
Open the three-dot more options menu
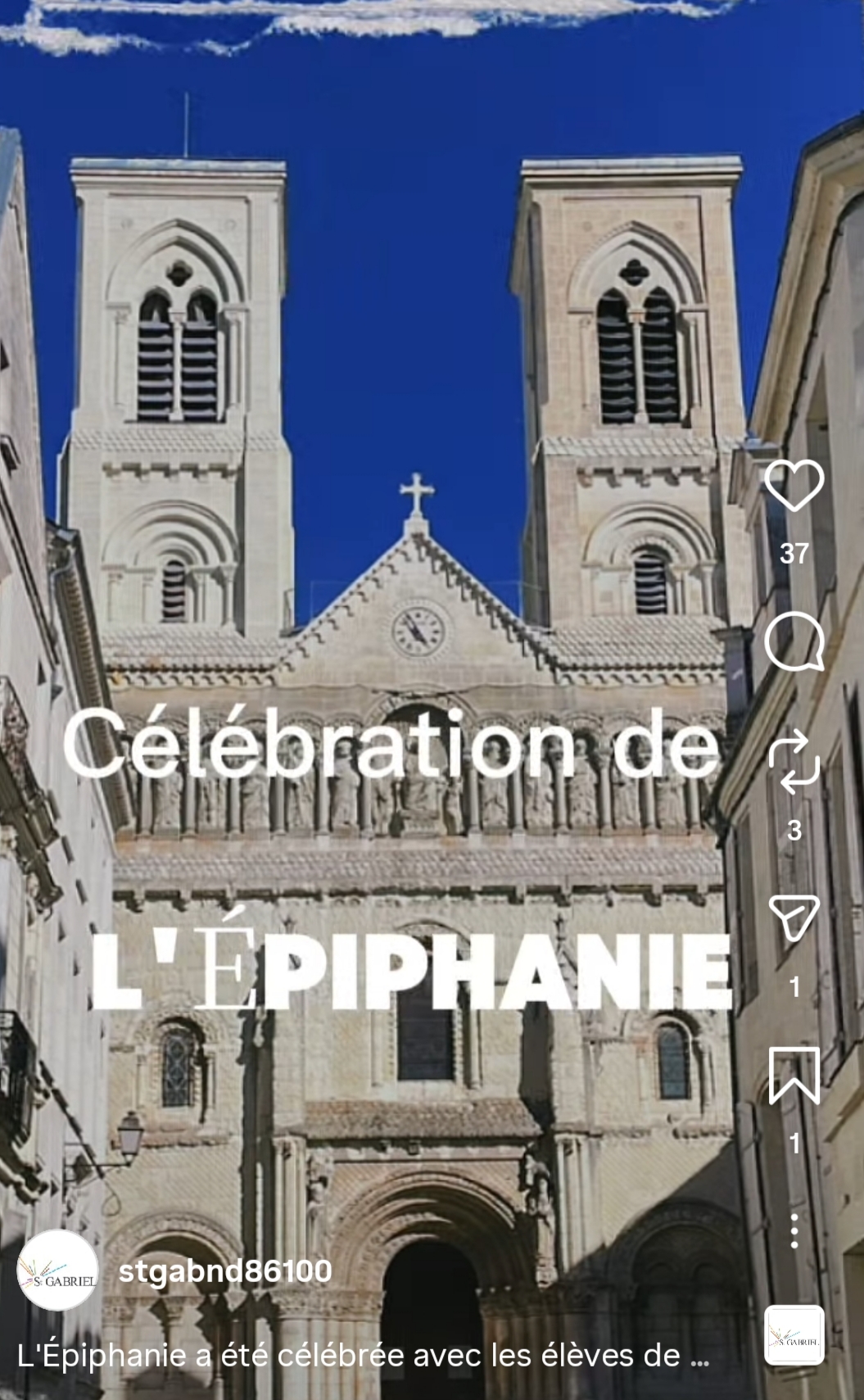(x=794, y=1231)
